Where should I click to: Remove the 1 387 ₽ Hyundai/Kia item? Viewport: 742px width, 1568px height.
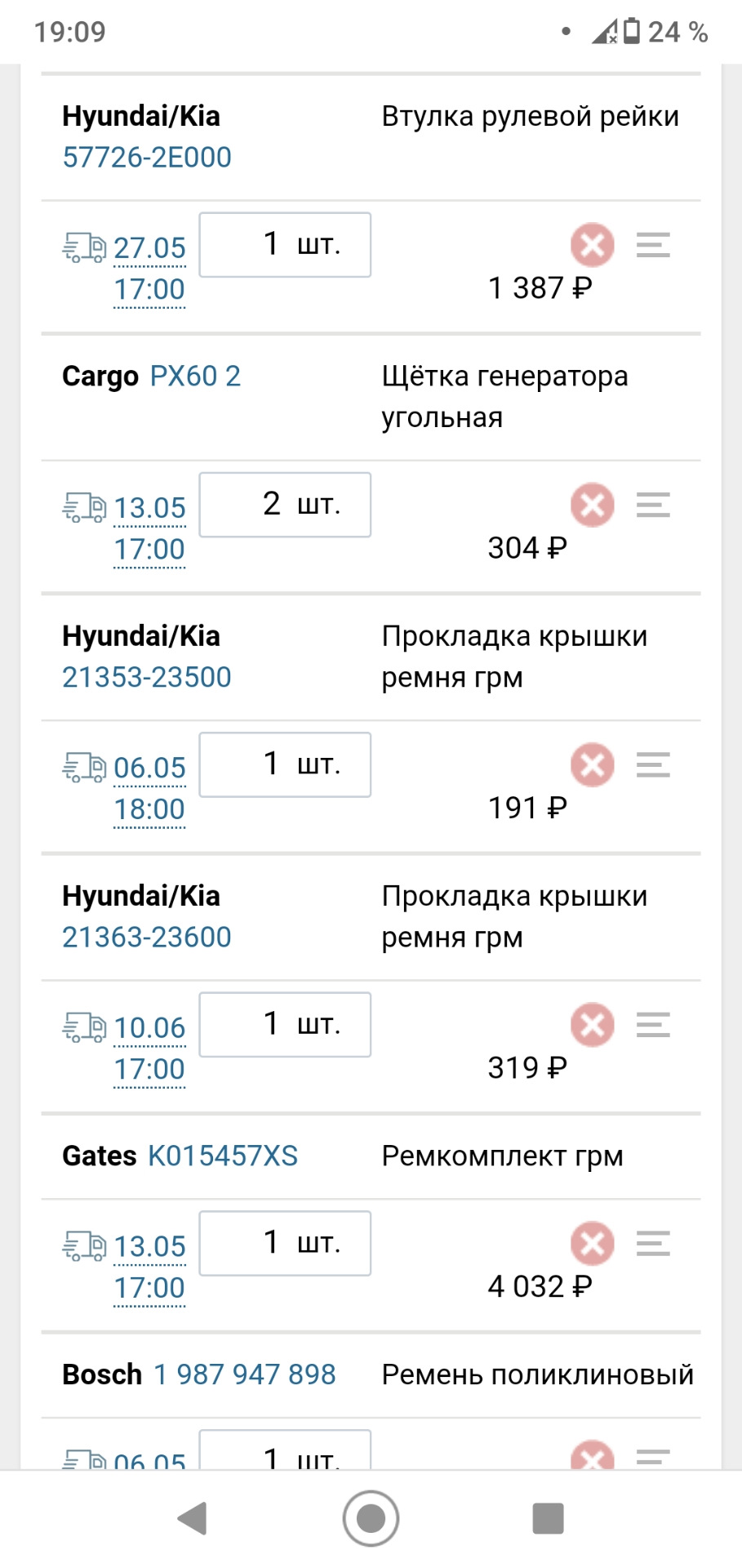pos(592,245)
